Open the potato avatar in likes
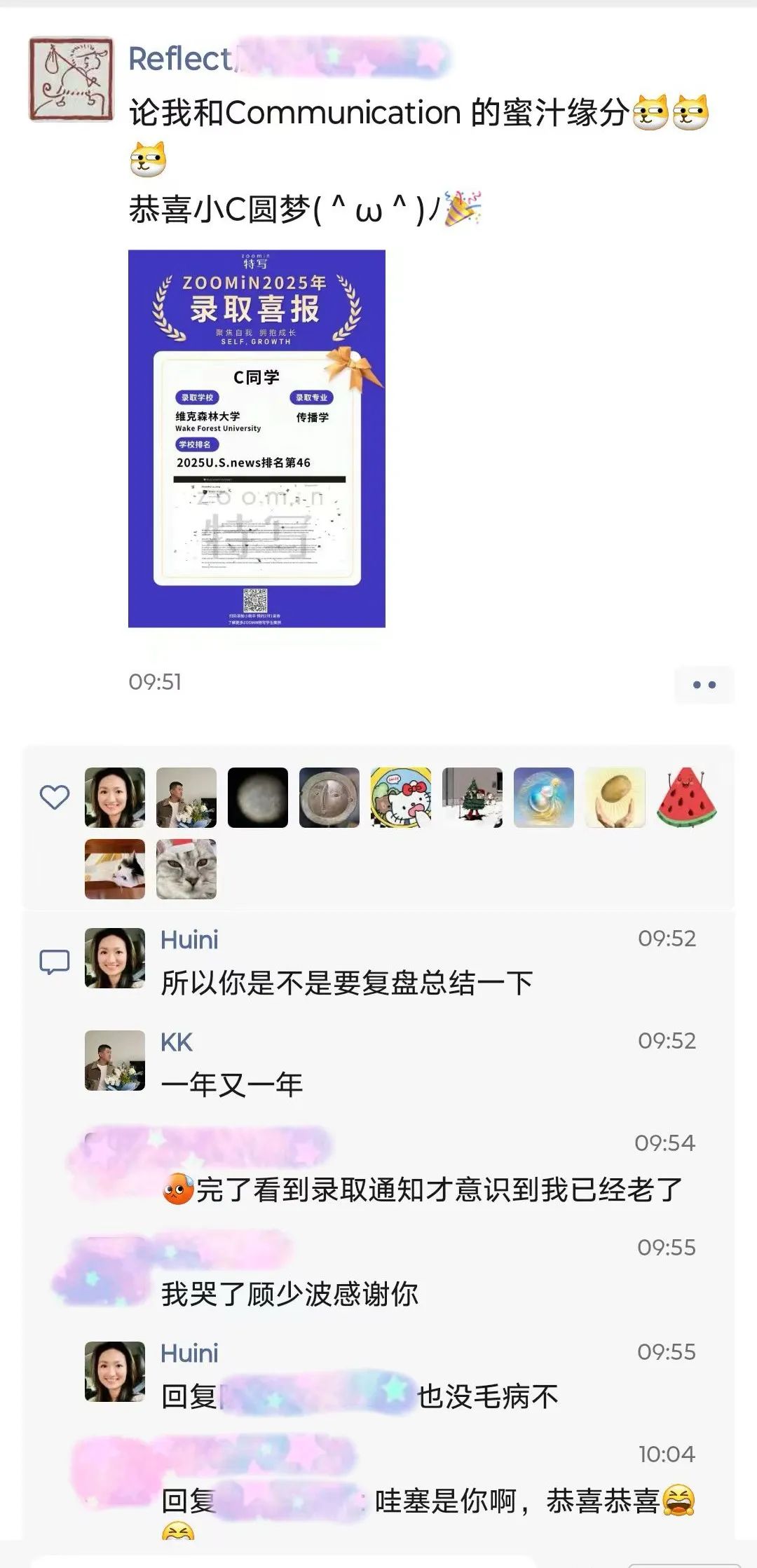The height and width of the screenshot is (1568, 757). (x=615, y=798)
